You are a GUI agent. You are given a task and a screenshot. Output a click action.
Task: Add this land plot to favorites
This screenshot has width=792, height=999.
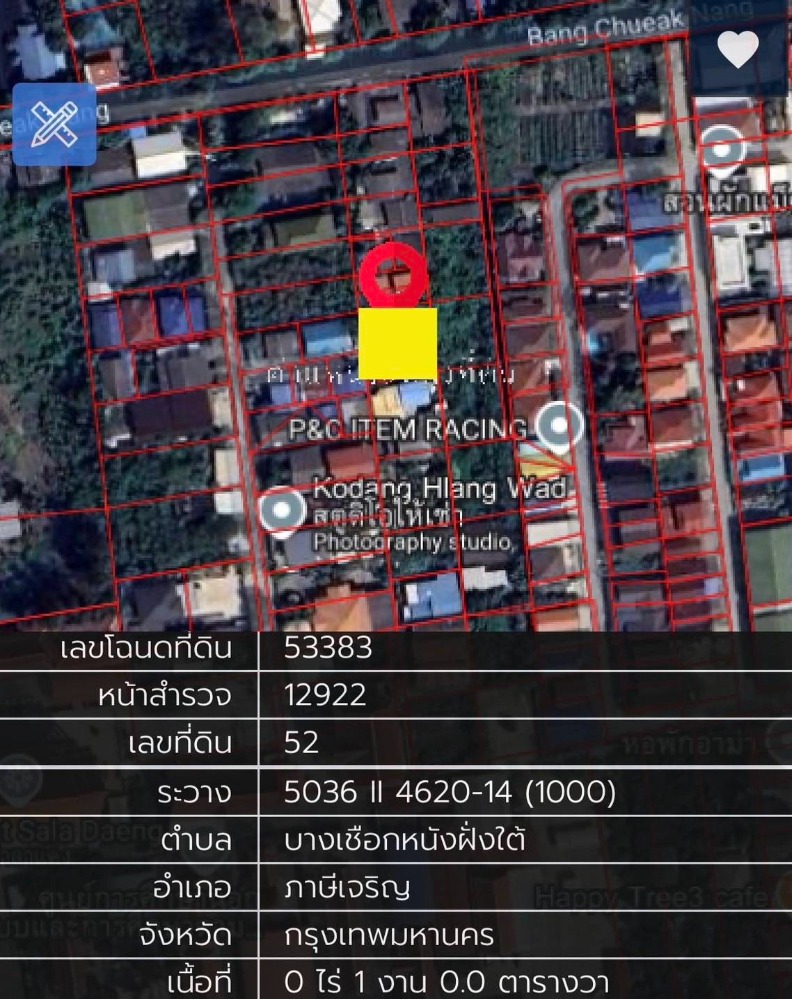click(x=738, y=50)
